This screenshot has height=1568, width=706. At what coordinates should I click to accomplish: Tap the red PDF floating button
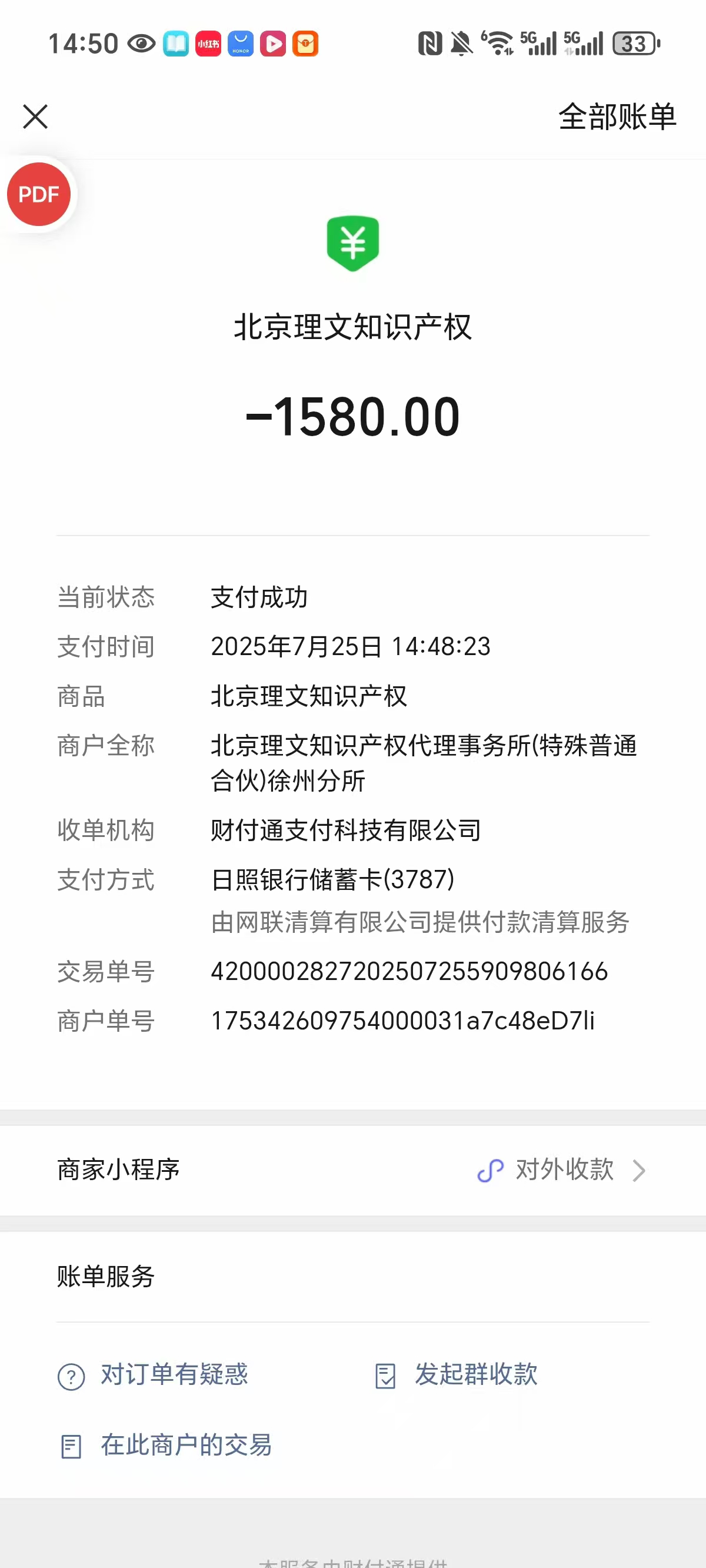coord(39,194)
